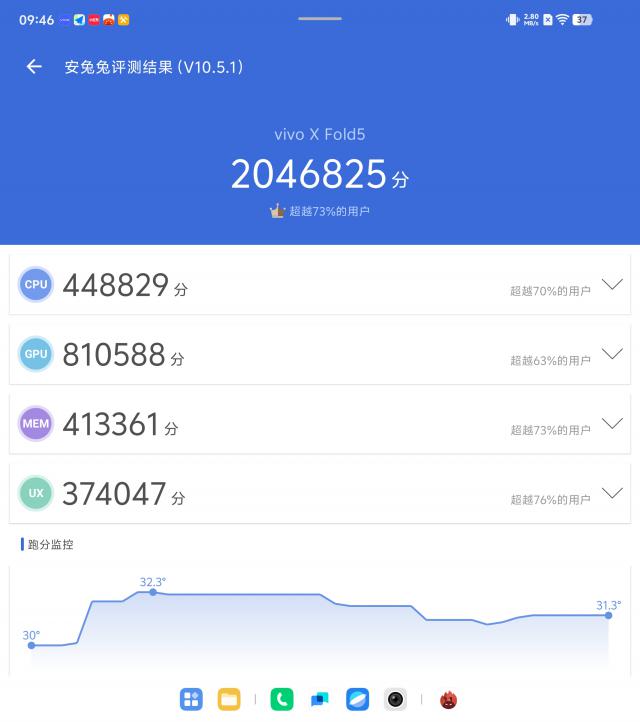This screenshot has width=640, height=722.
Task: Open the app drawer from the taskbar
Action: click(x=191, y=699)
